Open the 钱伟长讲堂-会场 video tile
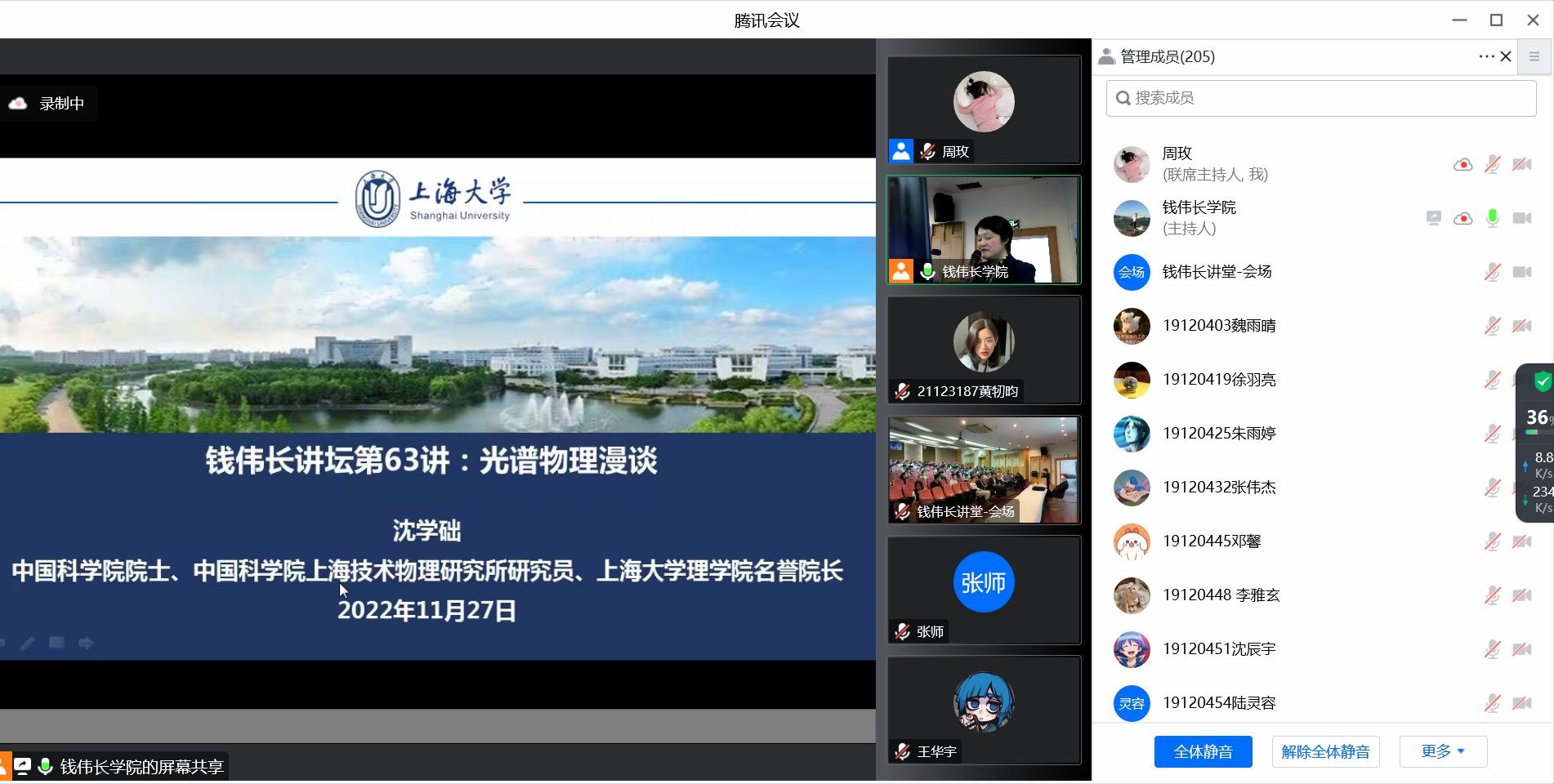Screen dimensions: 1554x784 [x=984, y=470]
